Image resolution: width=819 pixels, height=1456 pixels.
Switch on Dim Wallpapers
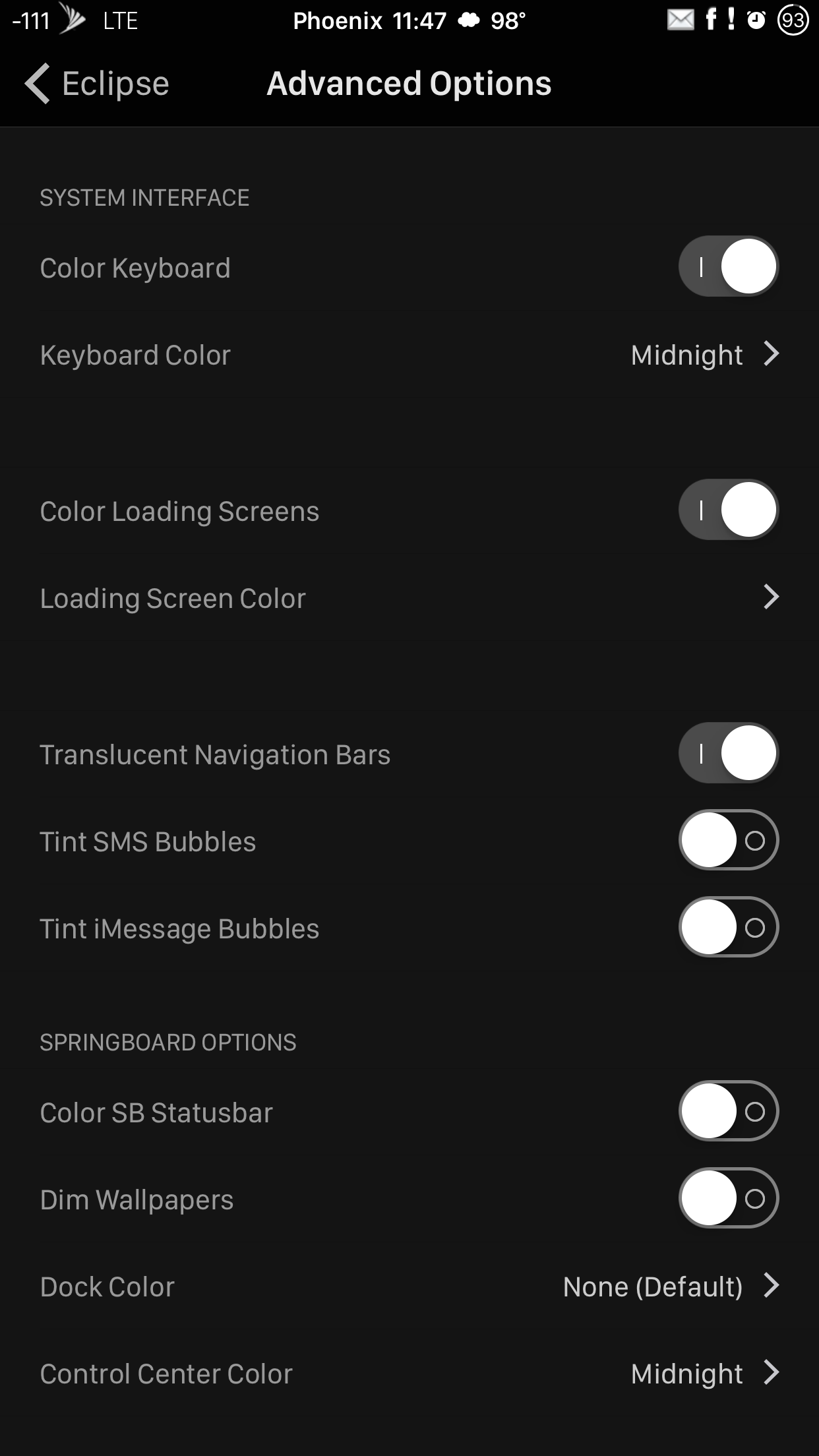(729, 1198)
